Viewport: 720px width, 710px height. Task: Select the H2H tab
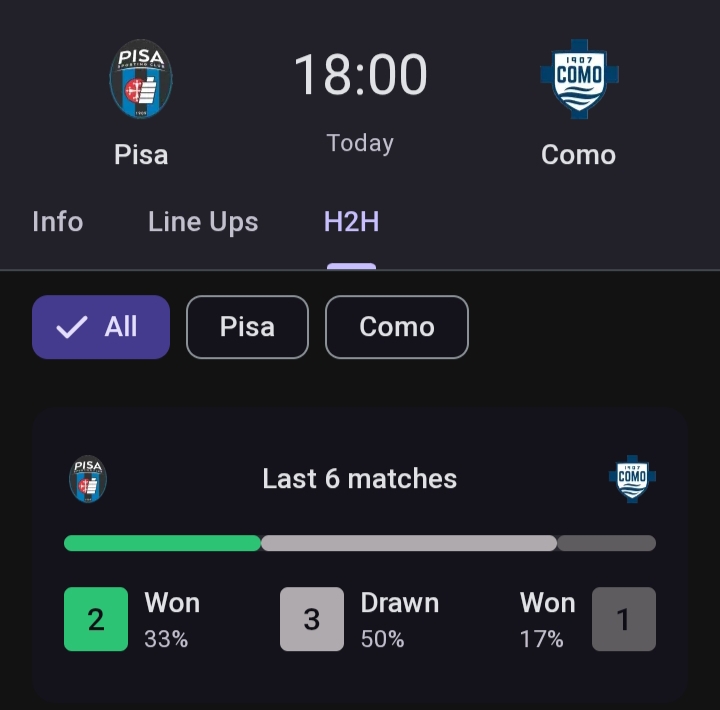point(351,222)
